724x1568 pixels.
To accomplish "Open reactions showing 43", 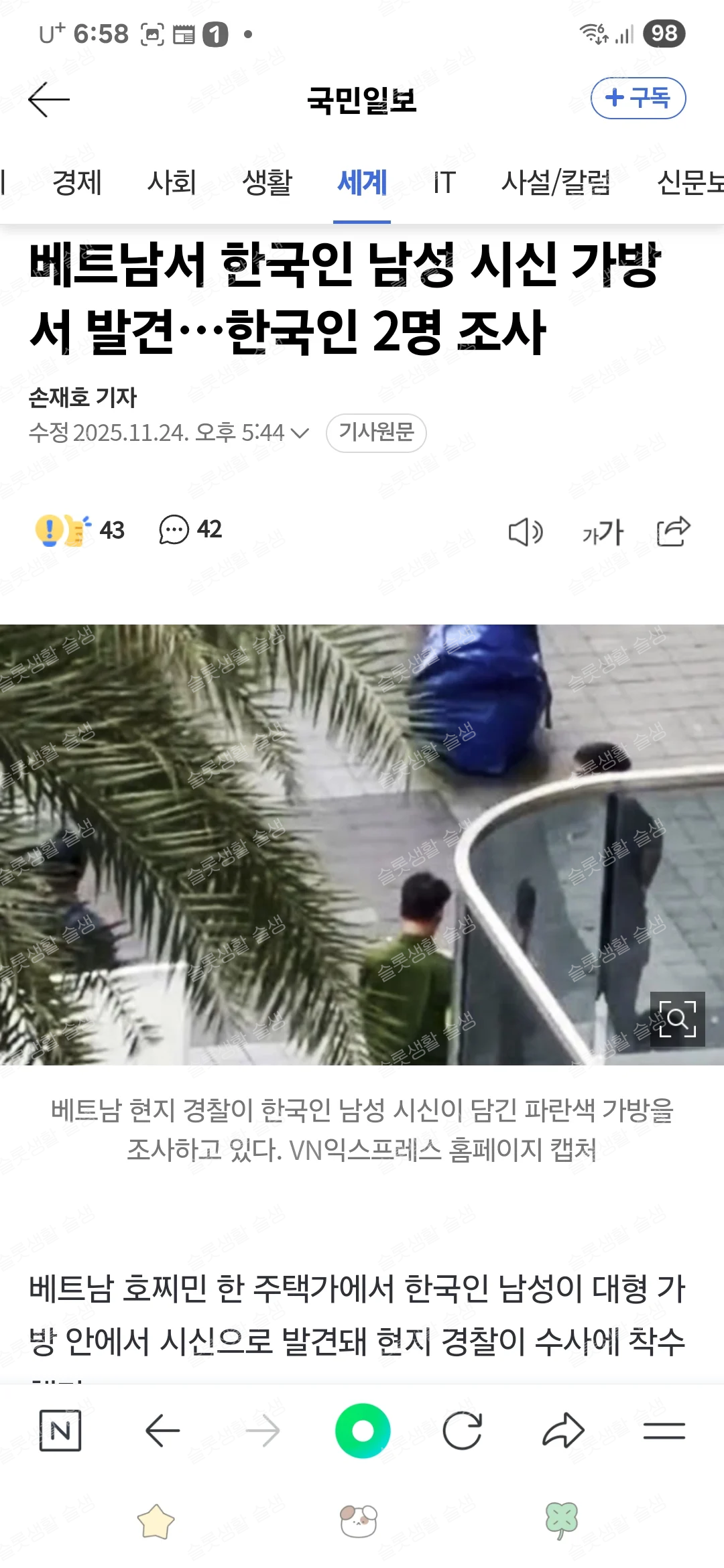I will [79, 530].
